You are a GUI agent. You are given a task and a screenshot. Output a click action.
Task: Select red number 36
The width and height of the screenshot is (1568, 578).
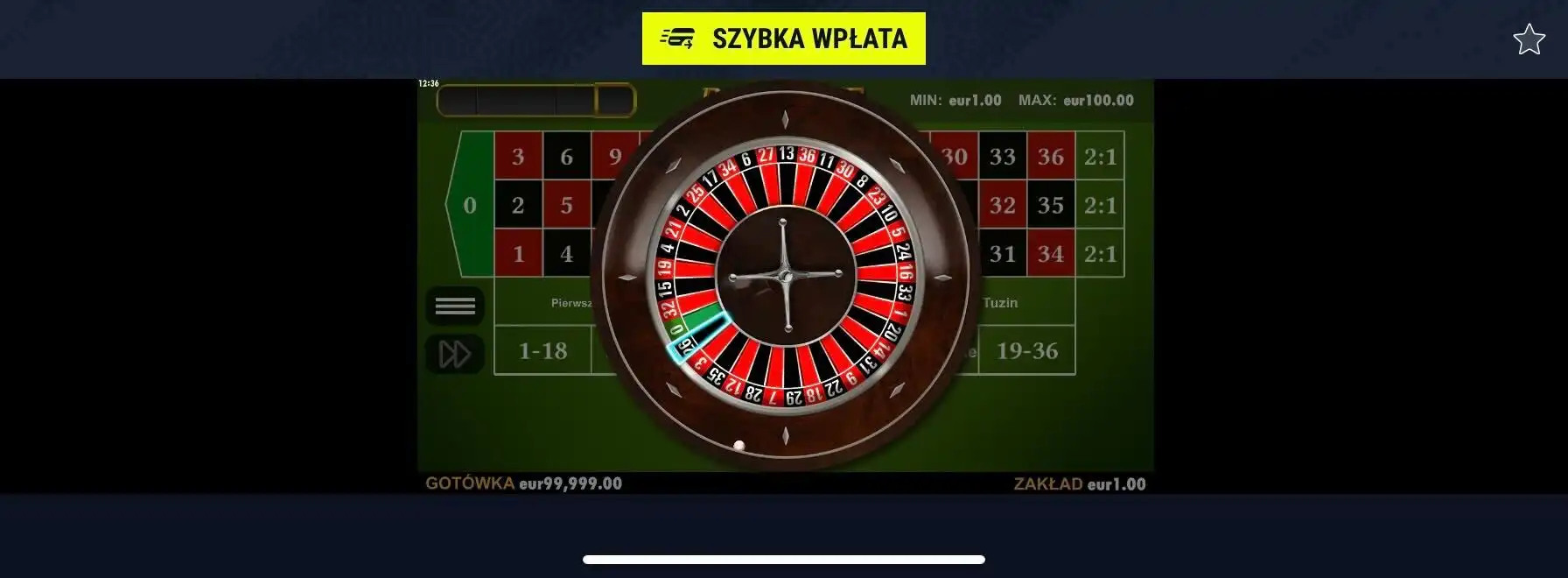pos(1050,157)
